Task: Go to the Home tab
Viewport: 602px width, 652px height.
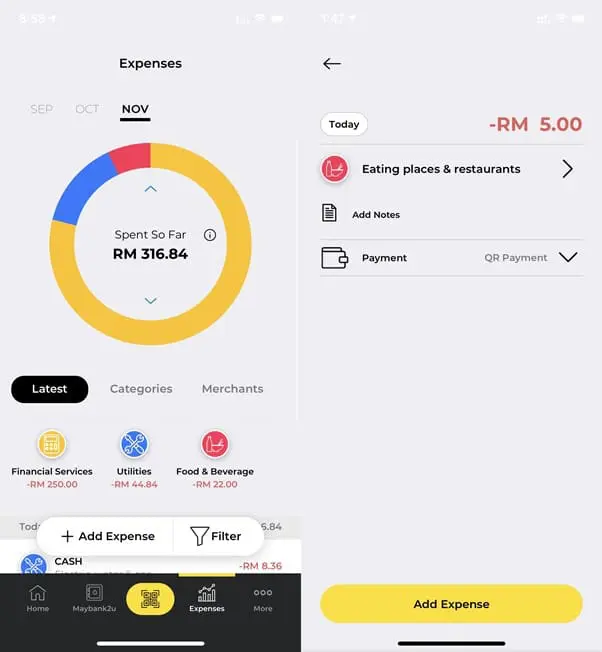Action: click(x=37, y=598)
